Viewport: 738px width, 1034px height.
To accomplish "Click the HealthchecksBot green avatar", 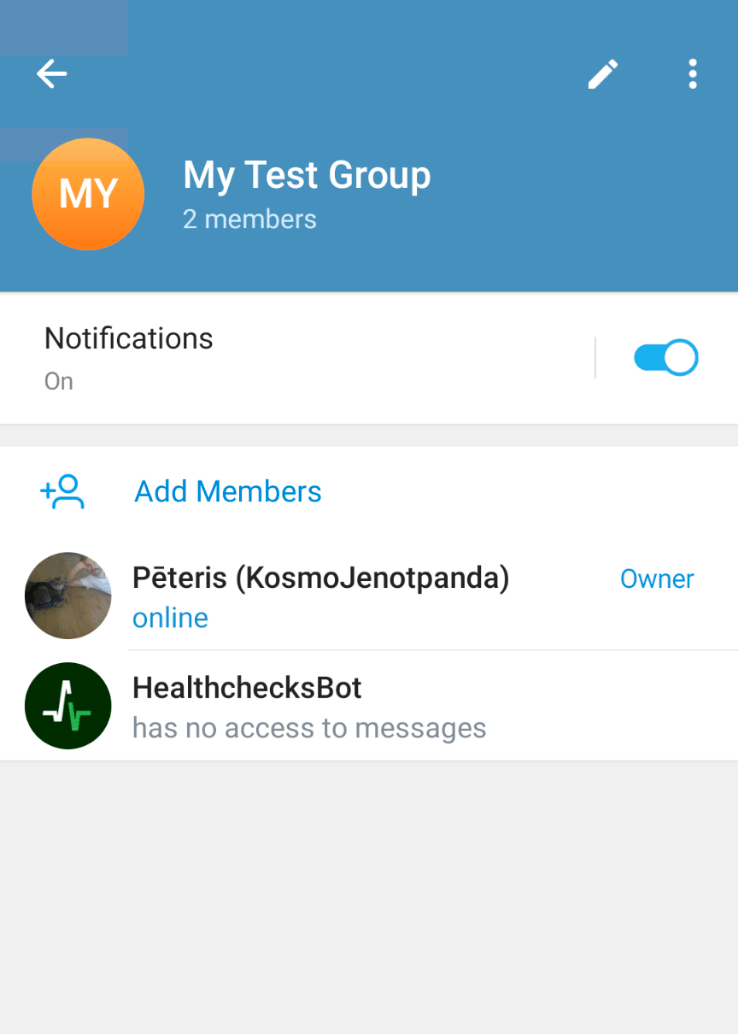I will point(67,705).
